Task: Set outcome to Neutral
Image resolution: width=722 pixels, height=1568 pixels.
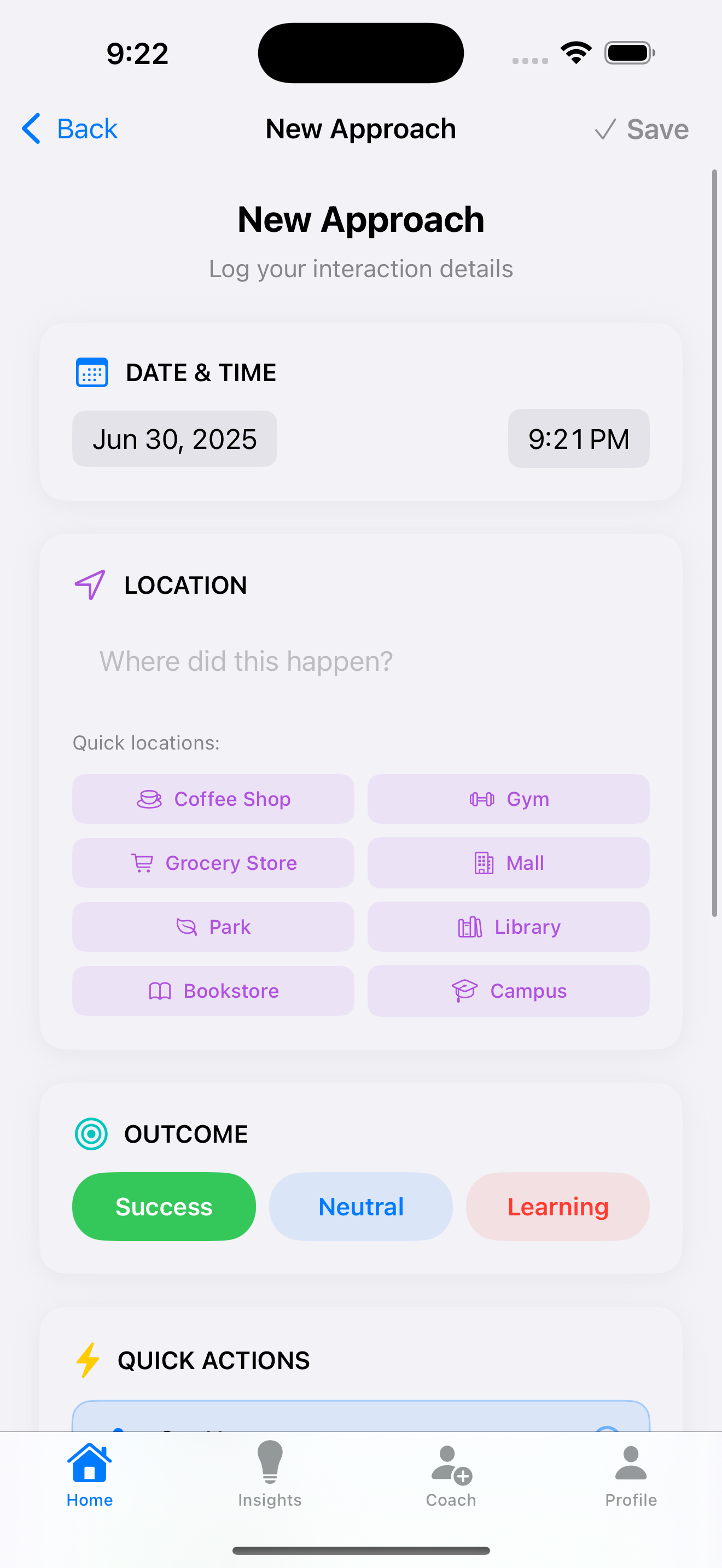Action: point(360,1207)
